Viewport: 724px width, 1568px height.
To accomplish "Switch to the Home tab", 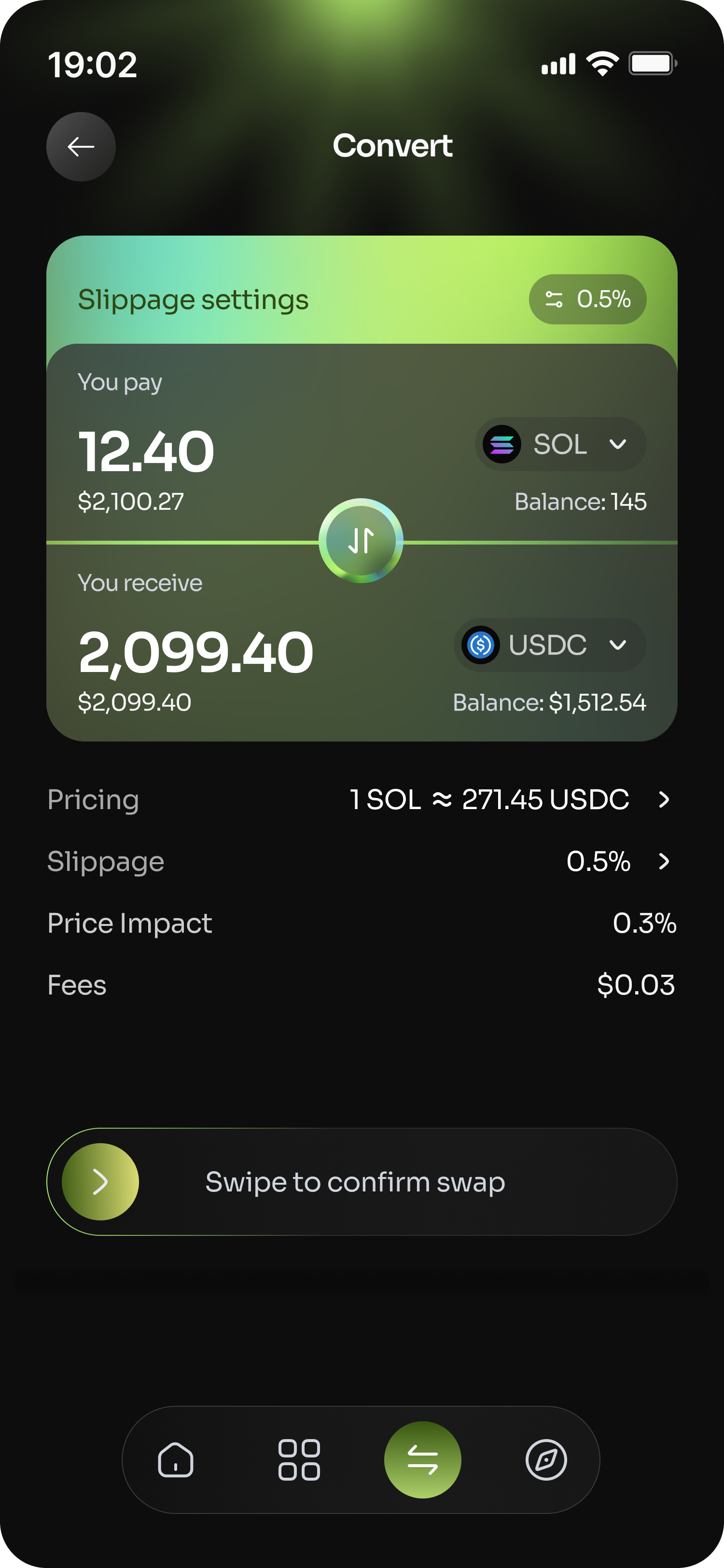I will coord(176,1460).
